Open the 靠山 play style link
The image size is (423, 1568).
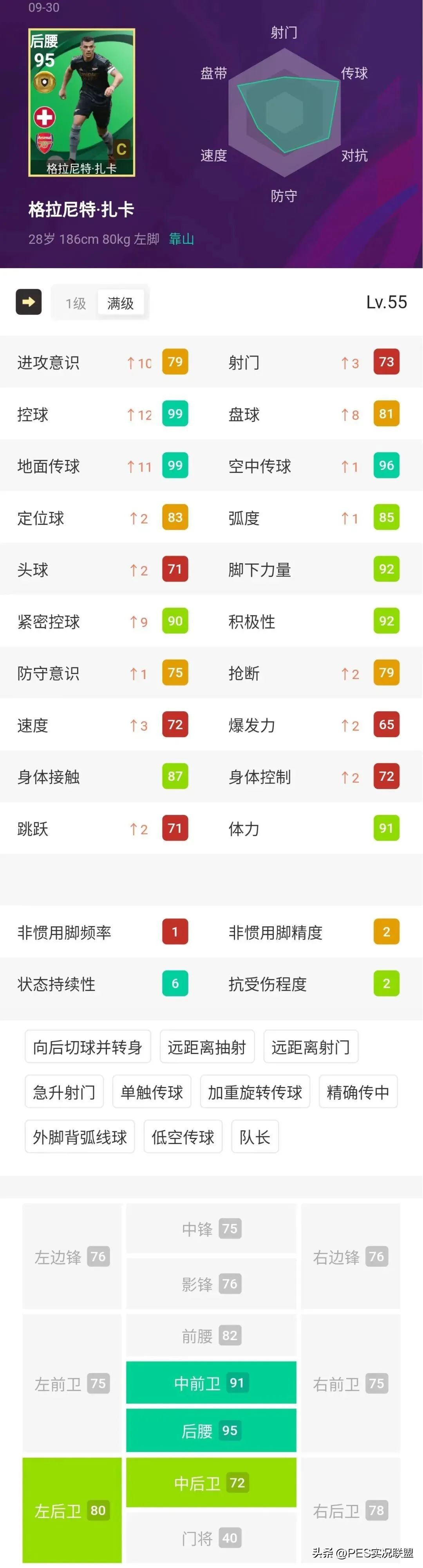[181, 239]
